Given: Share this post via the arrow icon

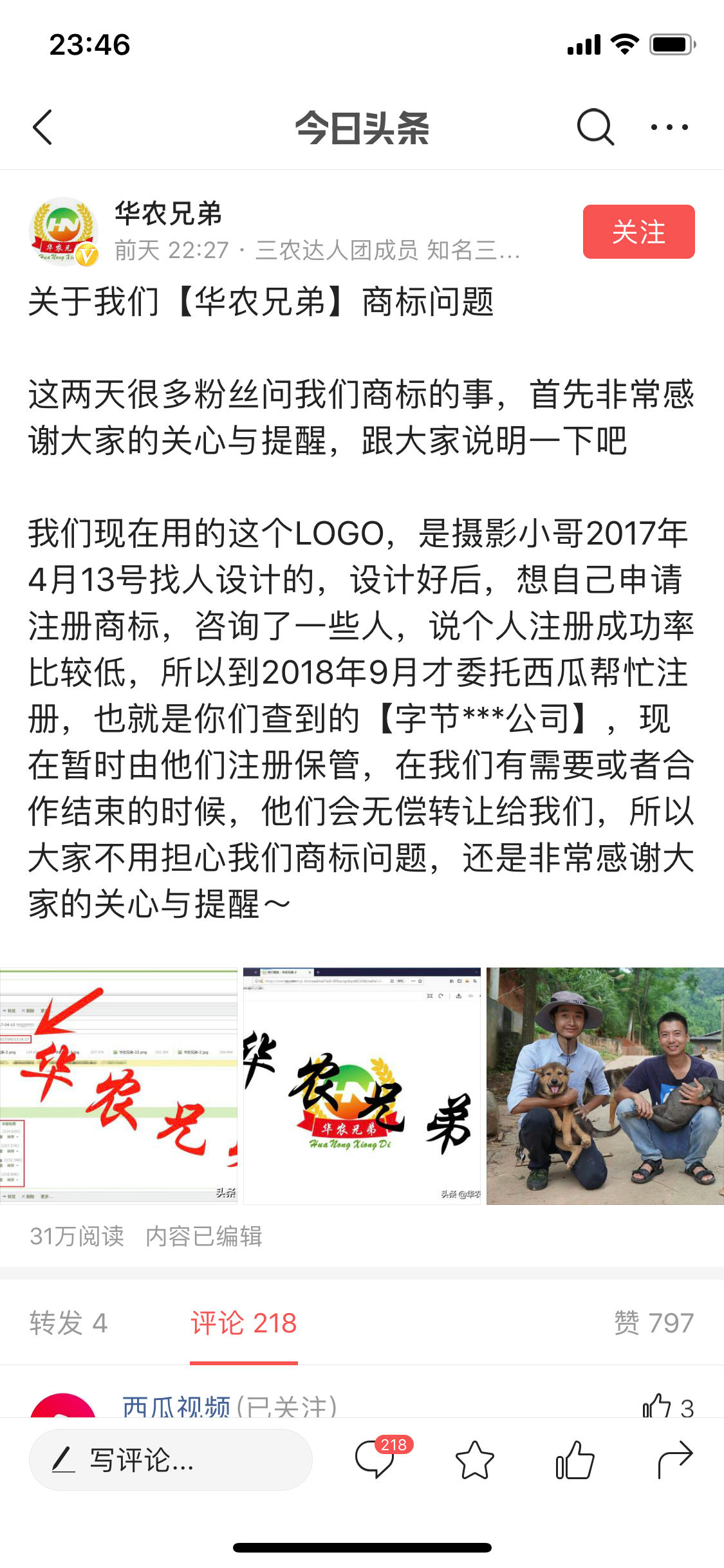Looking at the screenshot, I should click(674, 1460).
